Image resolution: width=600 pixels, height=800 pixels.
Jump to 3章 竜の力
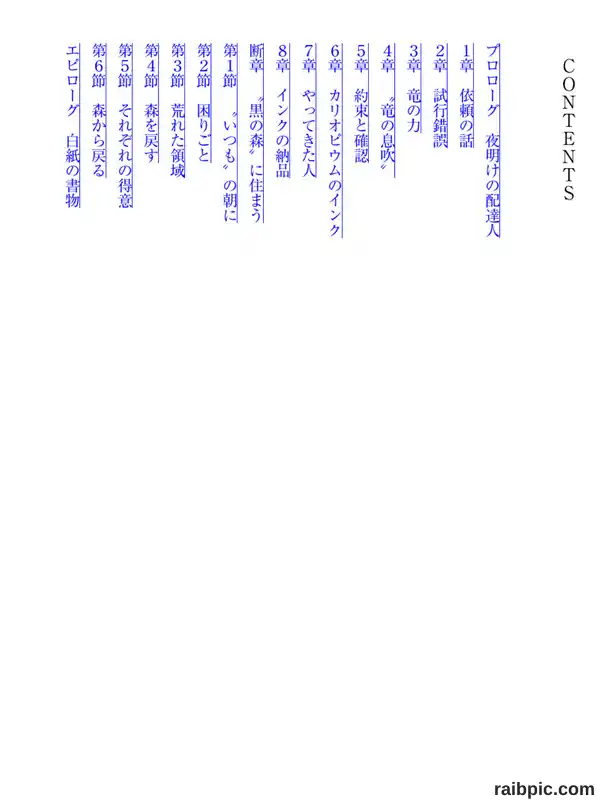414,89
